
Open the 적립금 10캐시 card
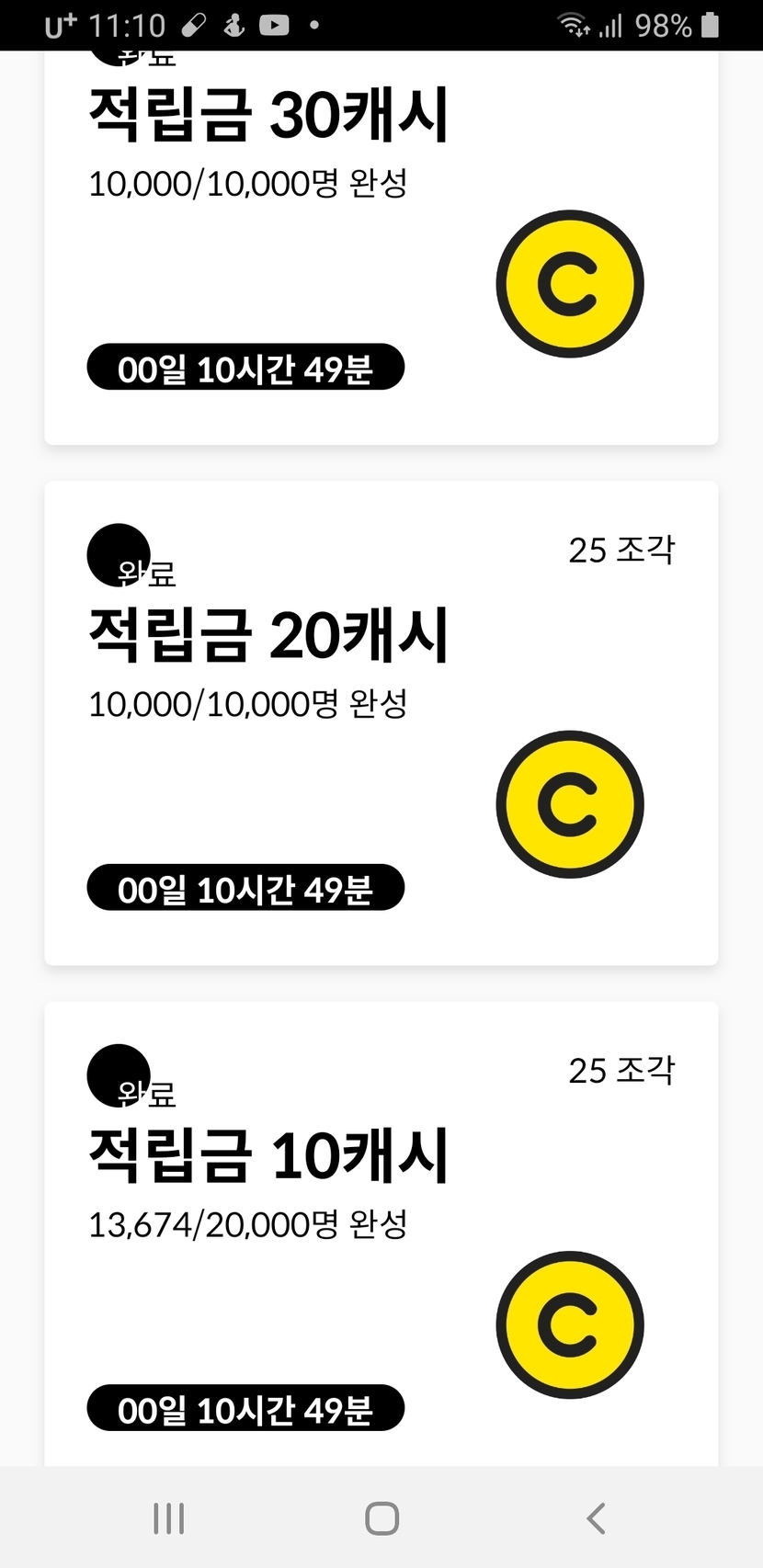[381, 1232]
